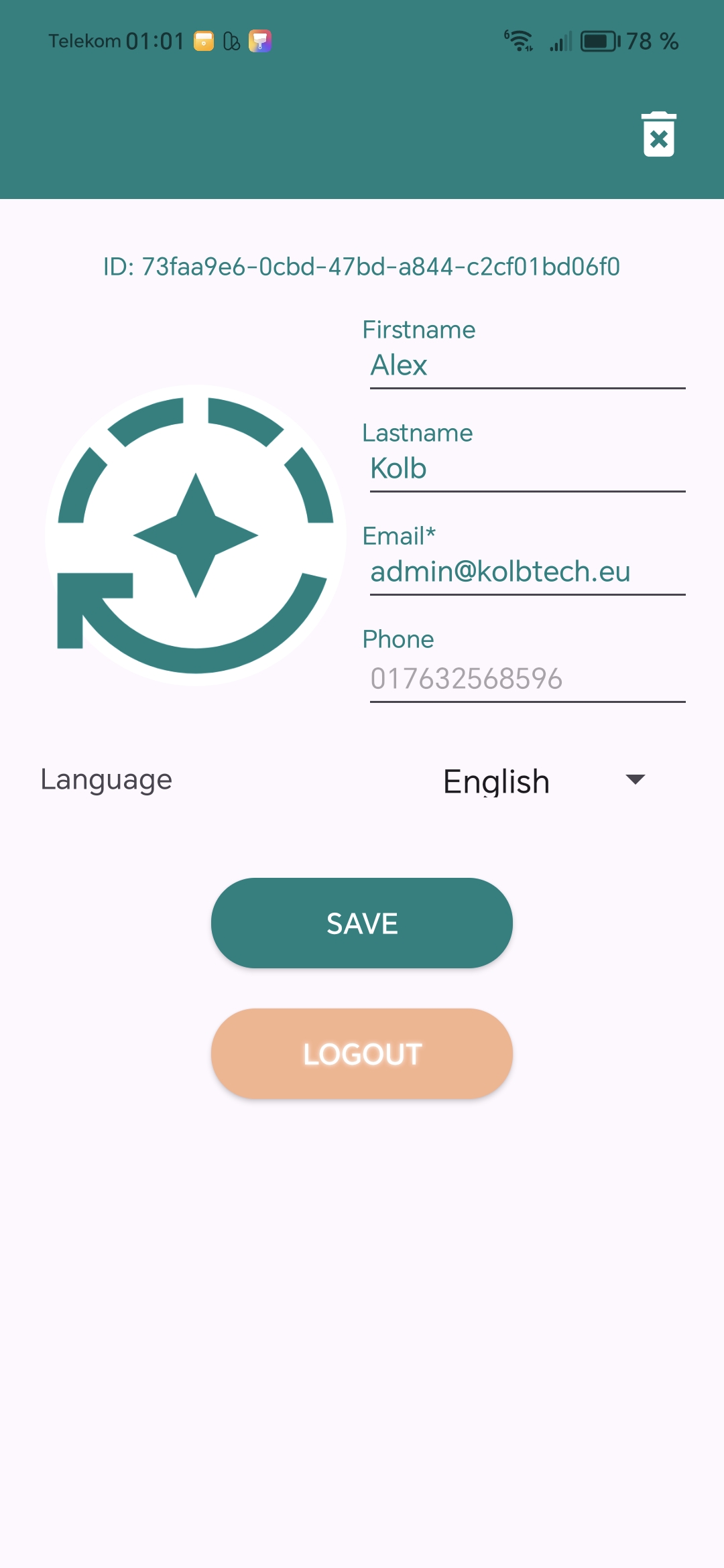Change the profile avatar picture
Viewport: 724px width, 1568px height.
(195, 535)
